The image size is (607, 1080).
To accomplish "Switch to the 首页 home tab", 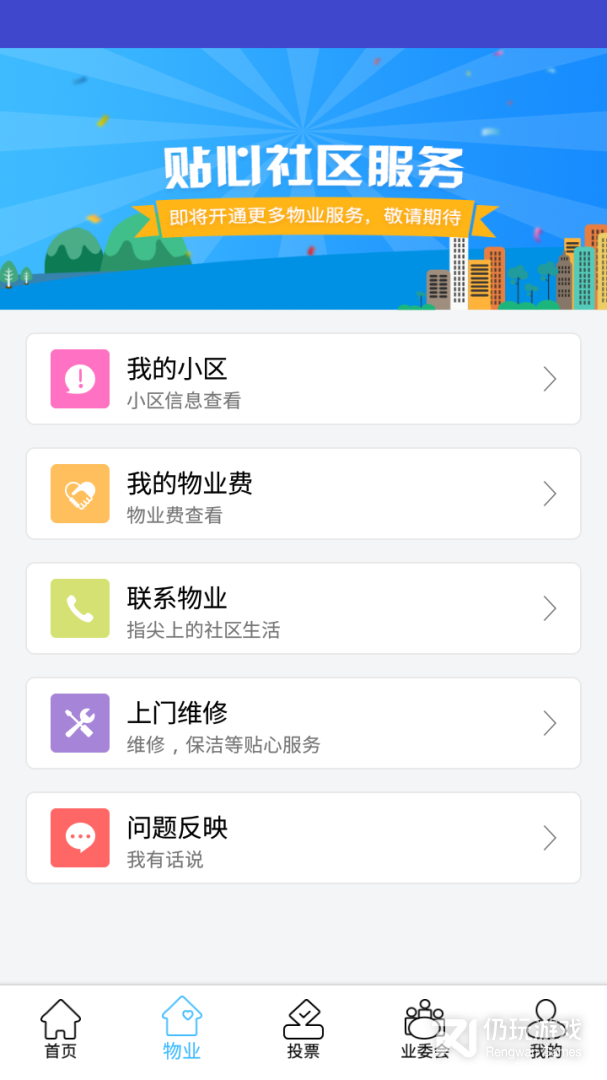I will 60,1030.
